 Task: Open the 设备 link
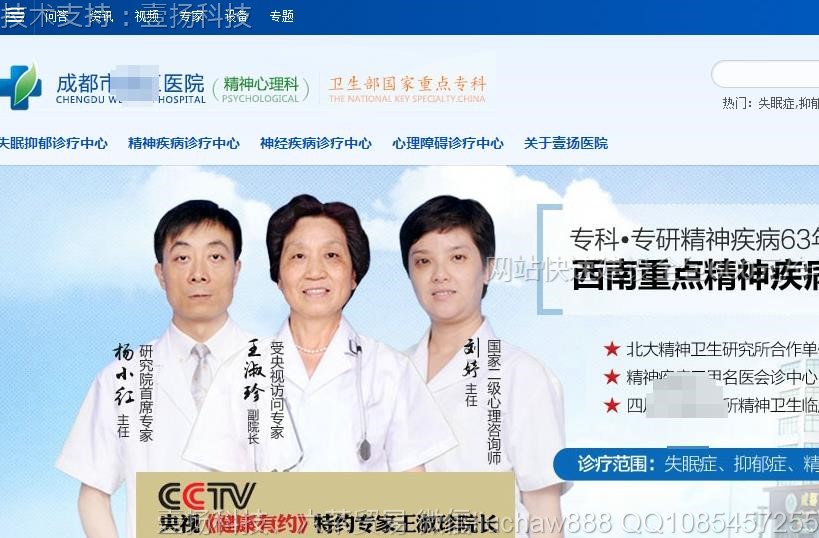coord(237,16)
